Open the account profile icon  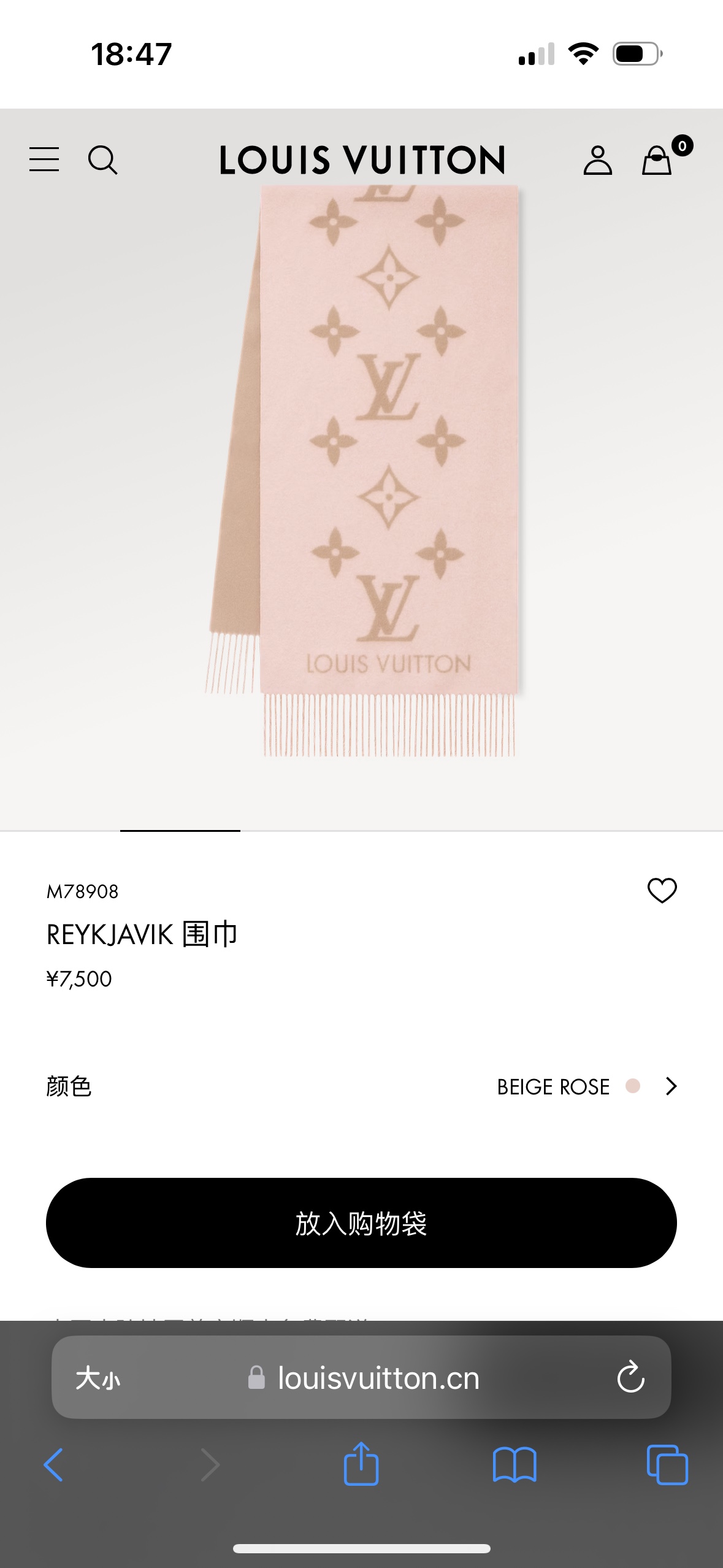tap(597, 160)
